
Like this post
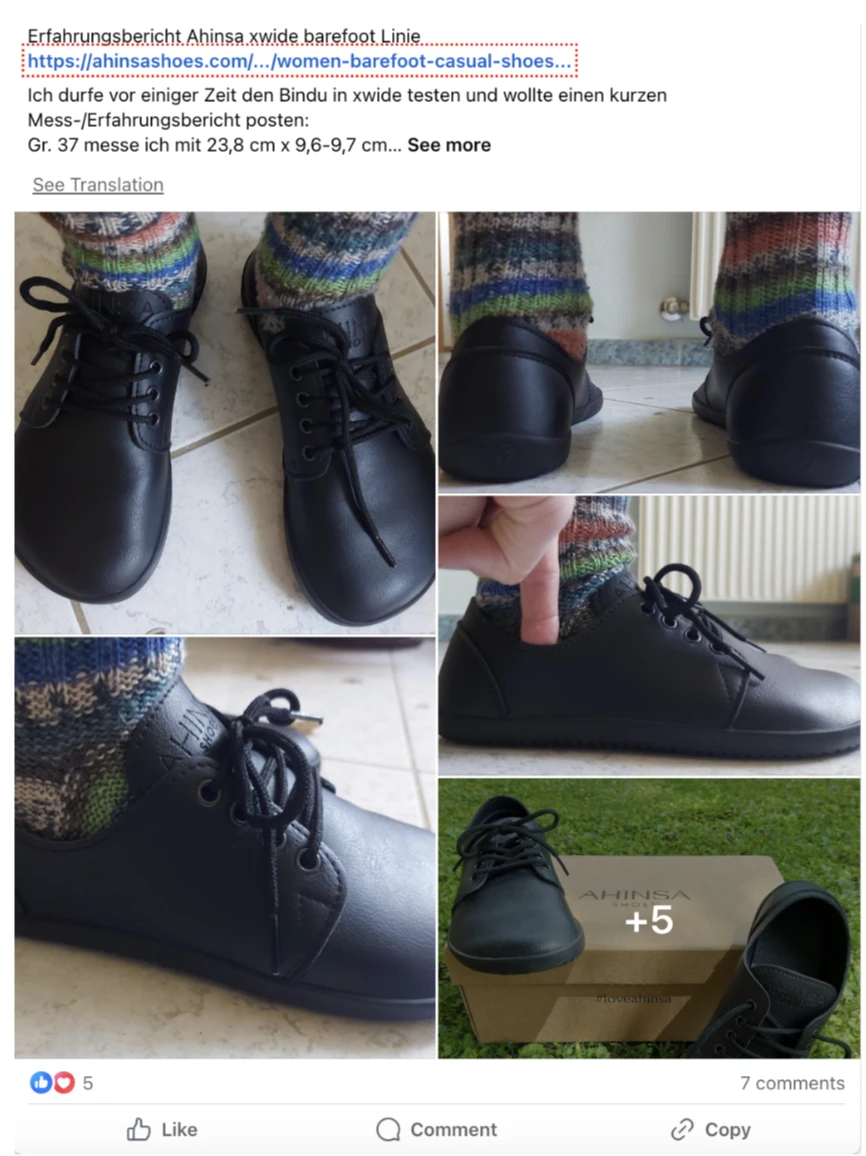pyautogui.click(x=162, y=1130)
